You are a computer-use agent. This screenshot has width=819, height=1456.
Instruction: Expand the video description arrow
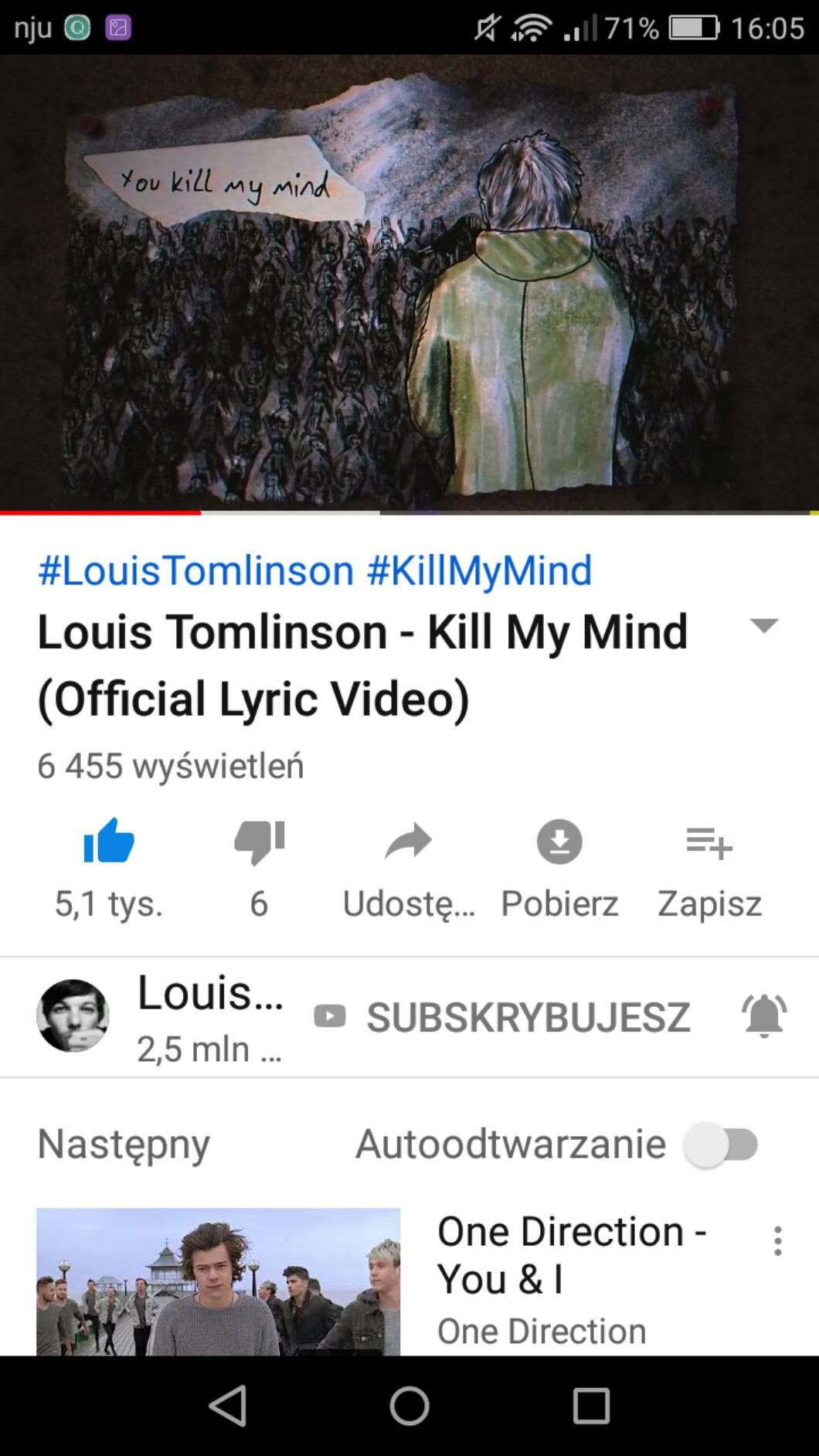point(763,626)
